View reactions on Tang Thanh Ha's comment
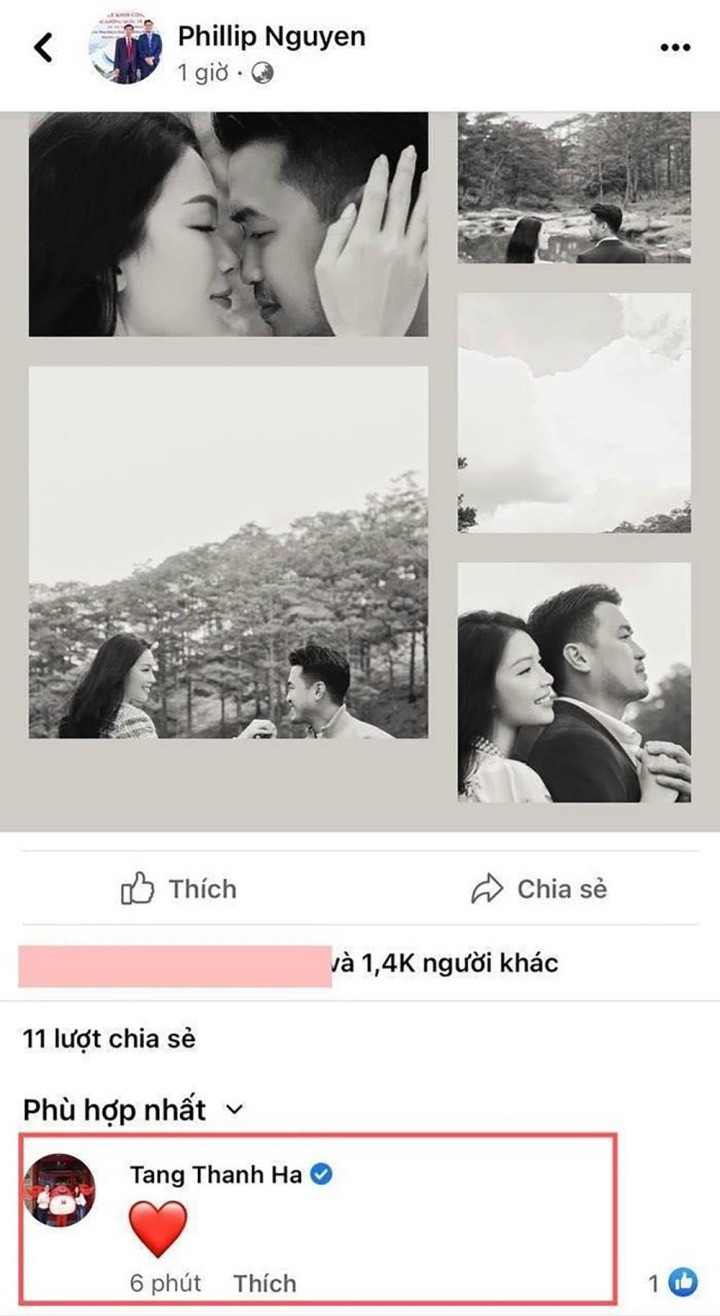The image size is (720, 1316). coord(674,1283)
